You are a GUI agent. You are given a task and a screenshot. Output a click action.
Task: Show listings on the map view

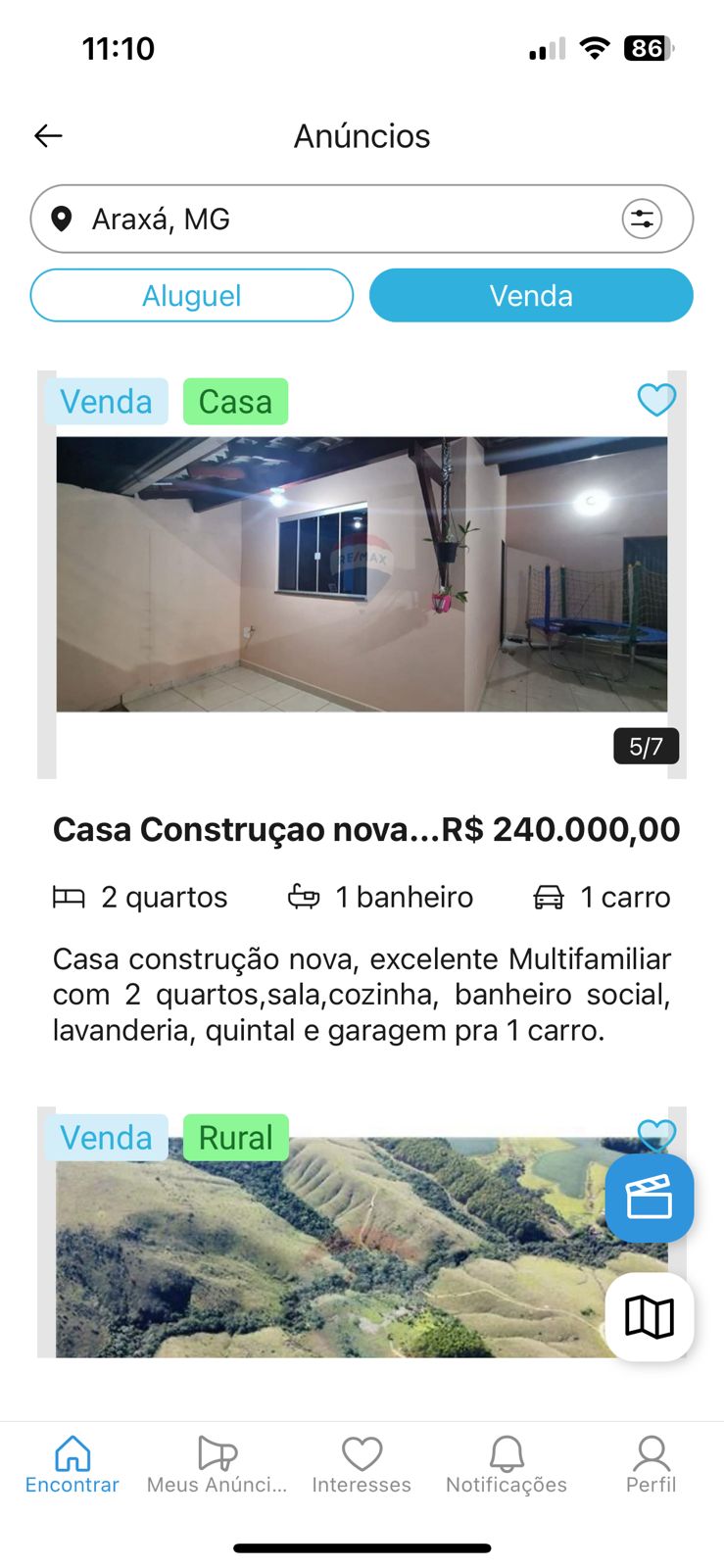650,1316
